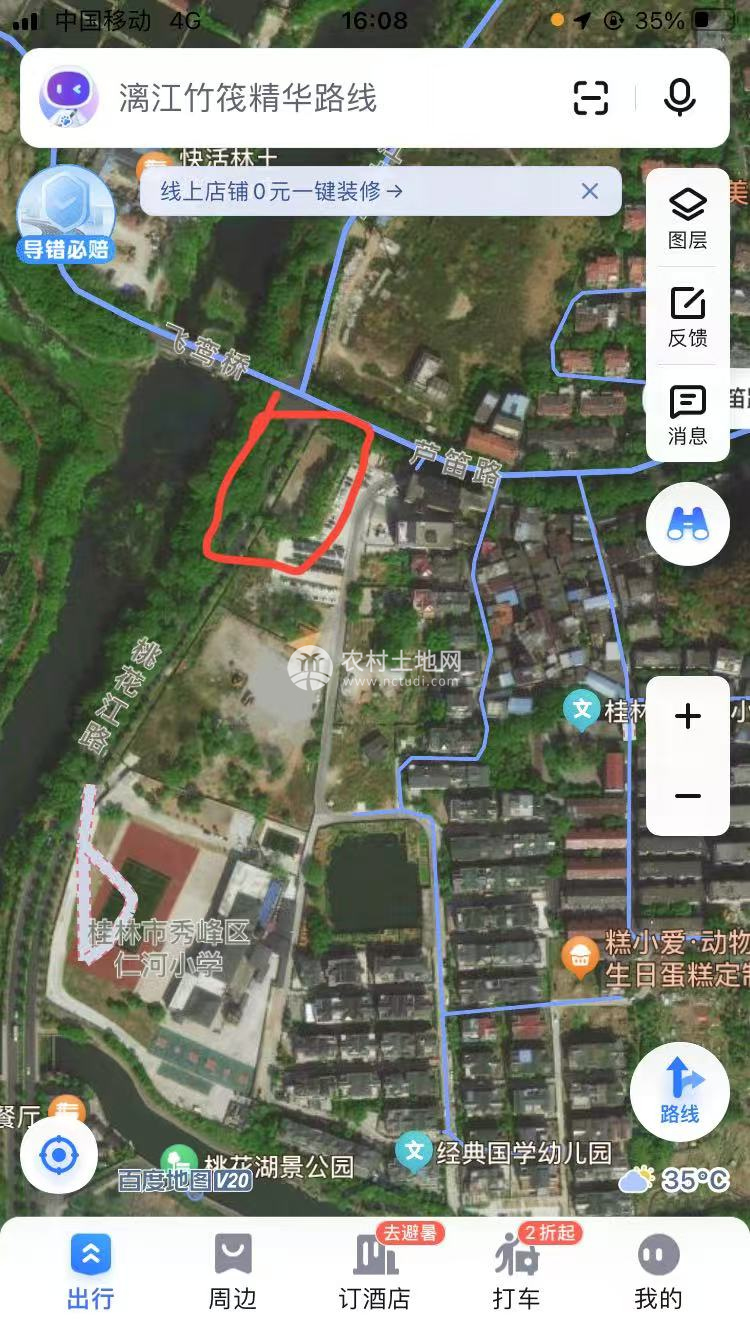Image resolution: width=750 pixels, height=1334 pixels.
Task: Open the 路线 route planner
Action: [680, 1092]
